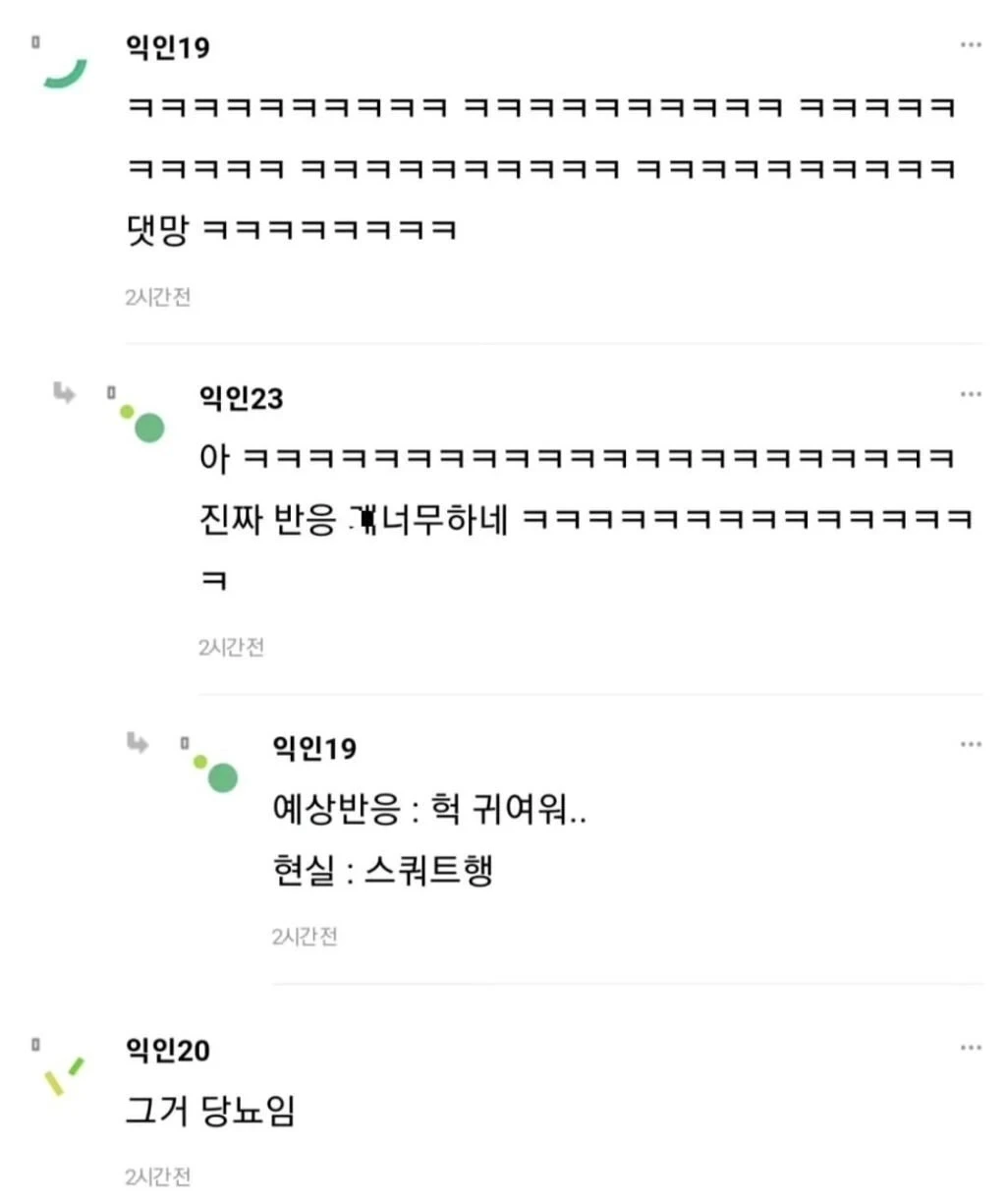Tap 익인20's avatar icon at bottom
Image resolution: width=1006 pixels, height=1204 pixels.
[x=61, y=1079]
